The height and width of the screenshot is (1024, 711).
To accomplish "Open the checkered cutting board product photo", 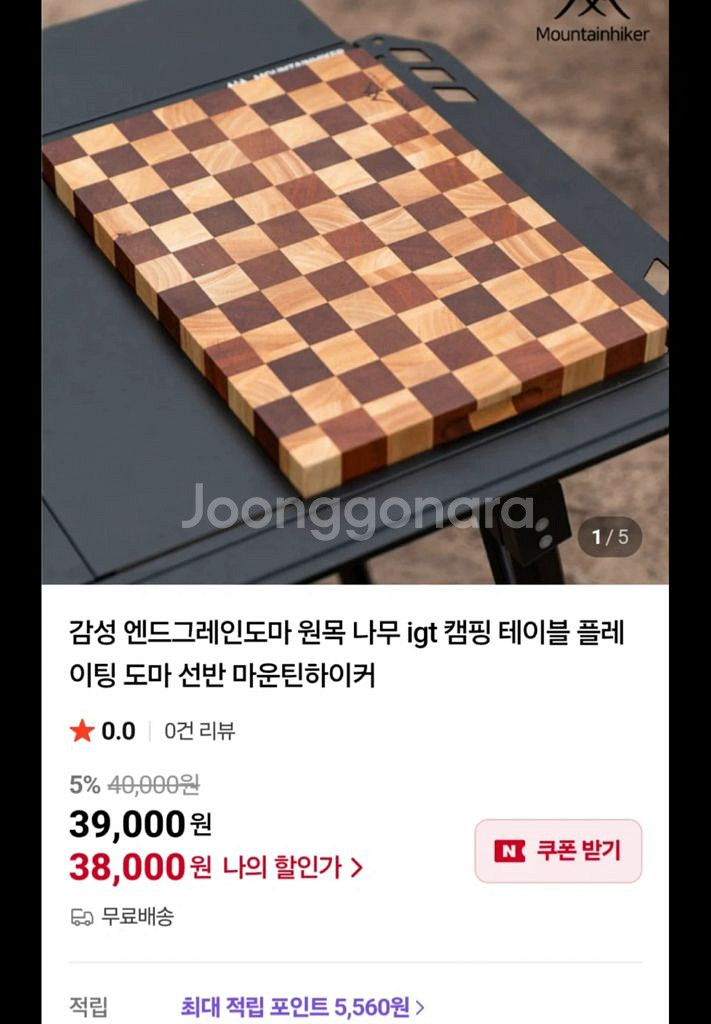I will 355,291.
